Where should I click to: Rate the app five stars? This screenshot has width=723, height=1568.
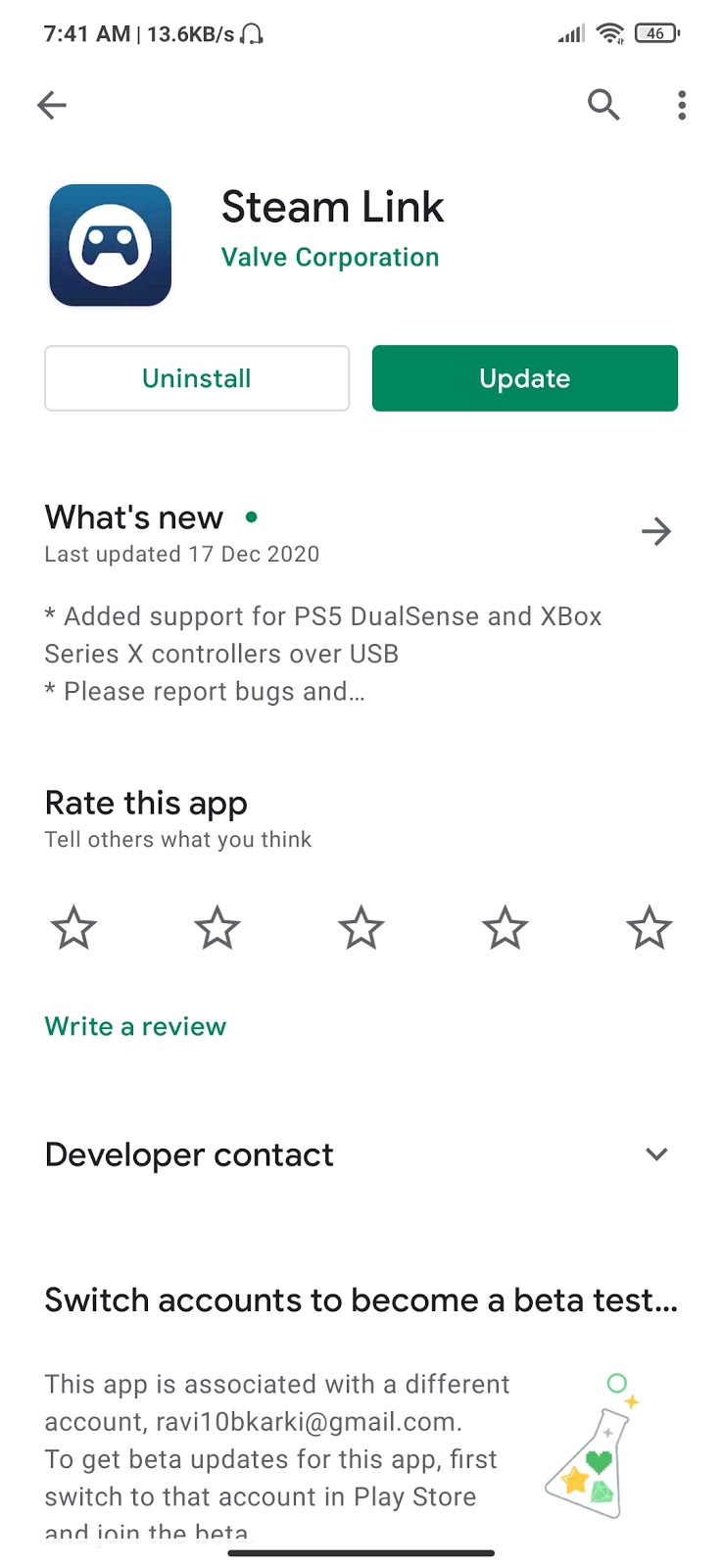(x=649, y=928)
